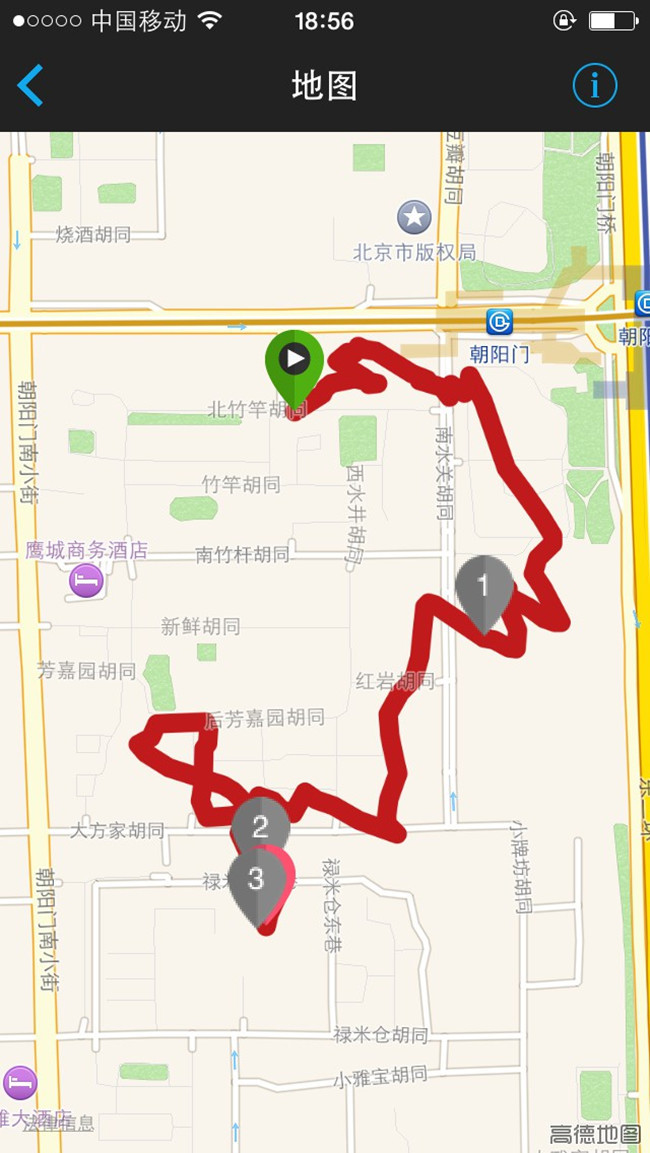Go back using the blue arrow
Viewport: 650px width, 1153px height.
tap(32, 86)
